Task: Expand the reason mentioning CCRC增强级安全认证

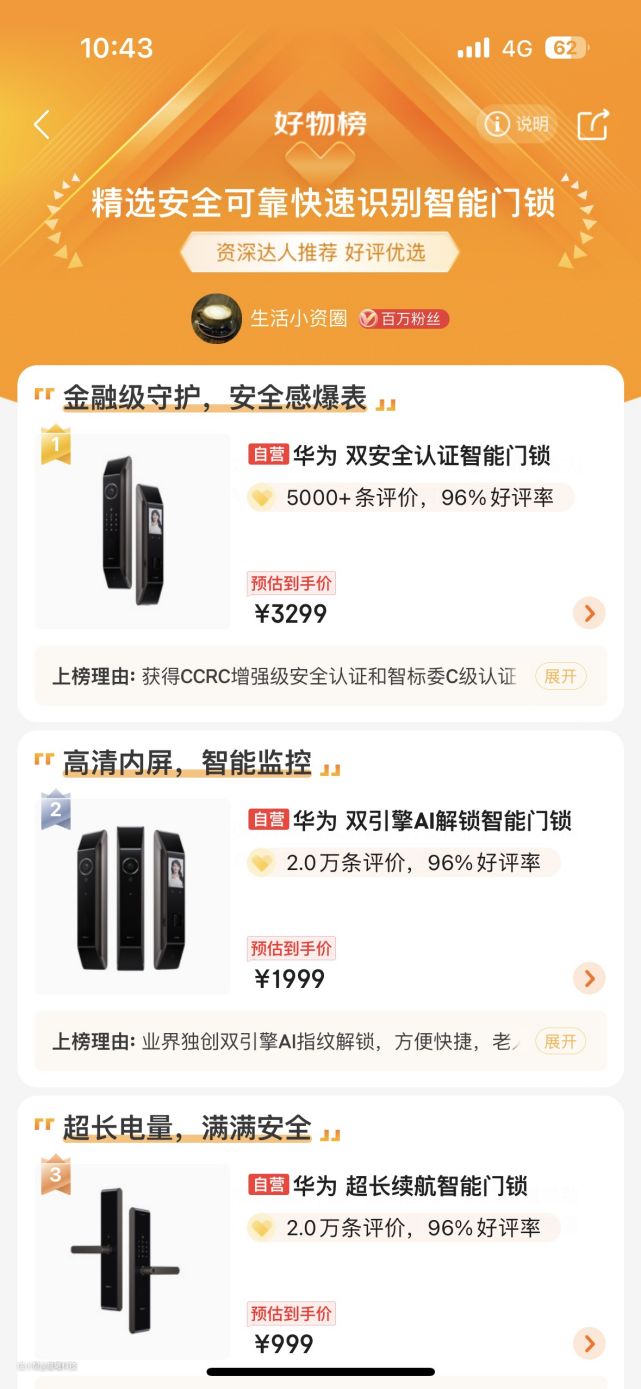Action: [x=560, y=676]
